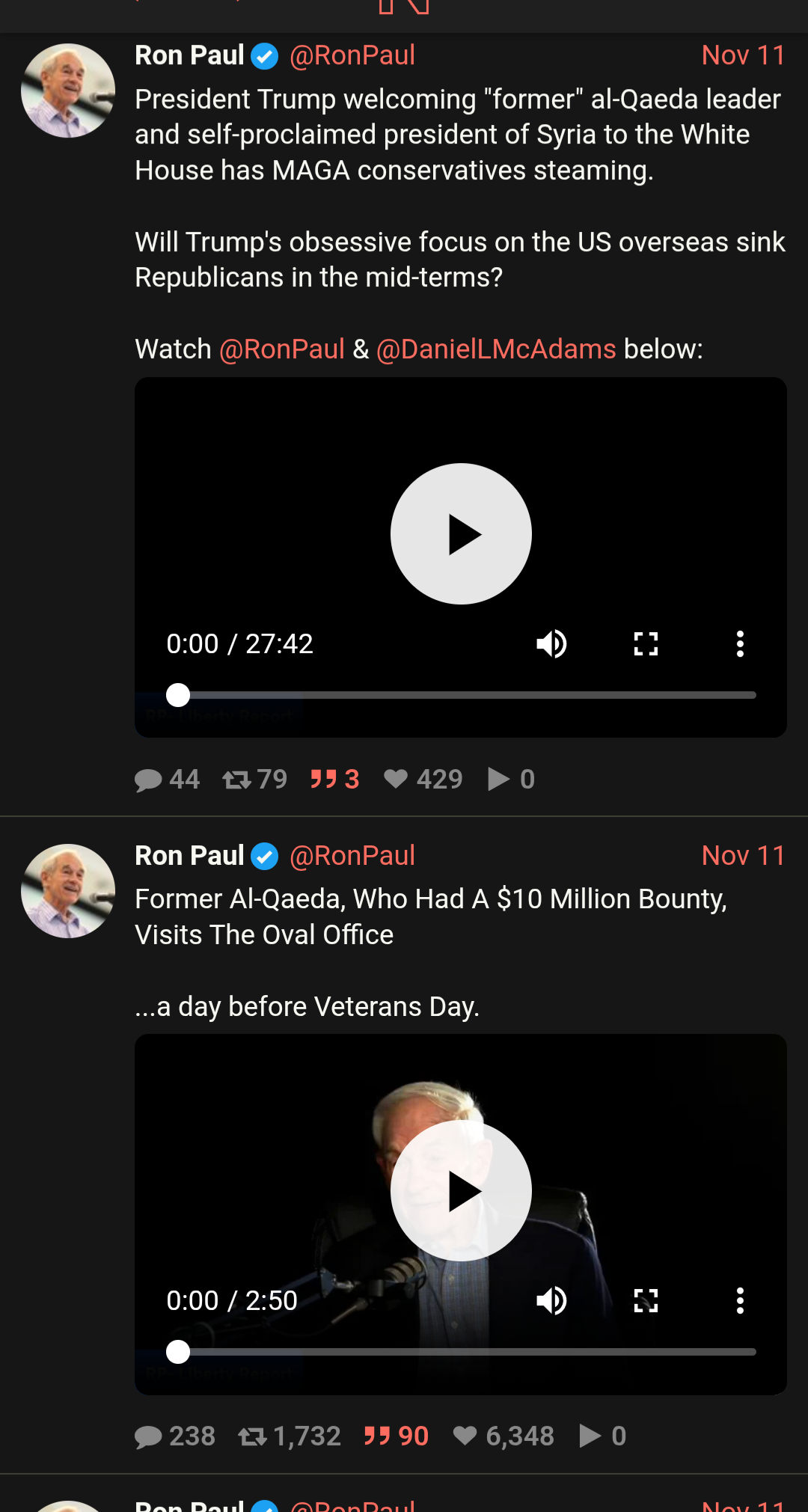Open more options on the 27:42 video
808x1512 pixels.
click(x=739, y=643)
